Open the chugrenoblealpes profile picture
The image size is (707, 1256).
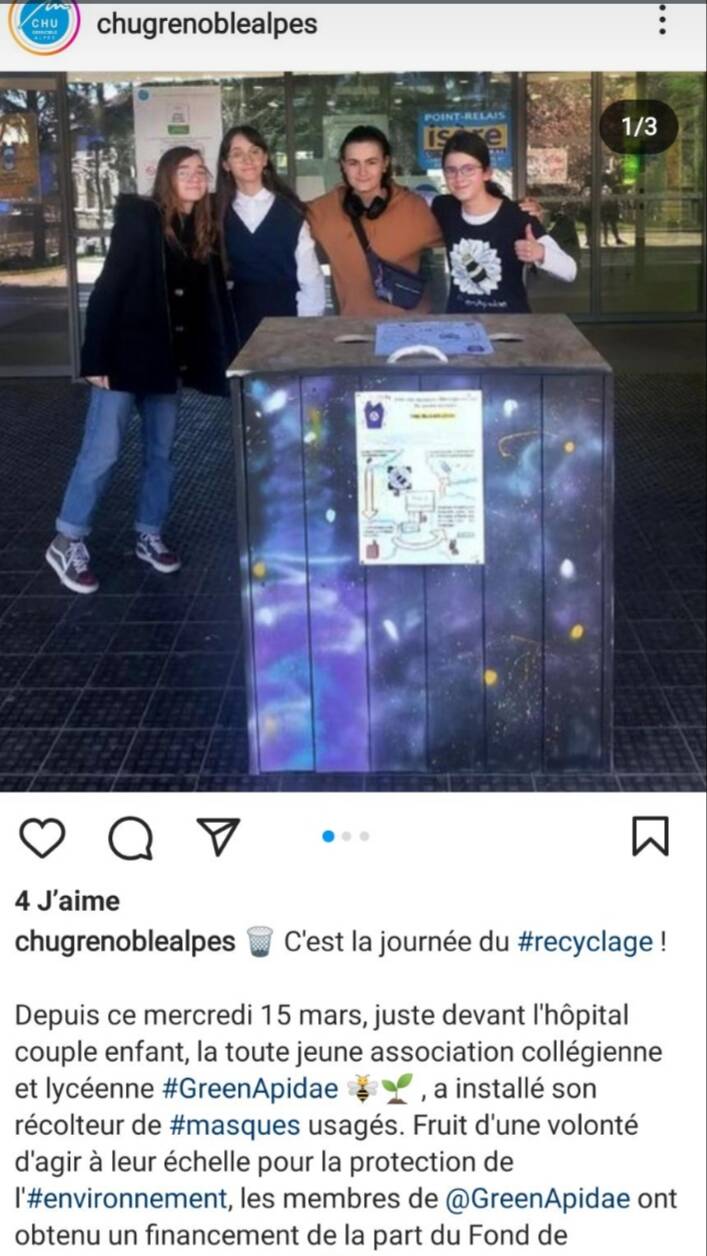44,24
